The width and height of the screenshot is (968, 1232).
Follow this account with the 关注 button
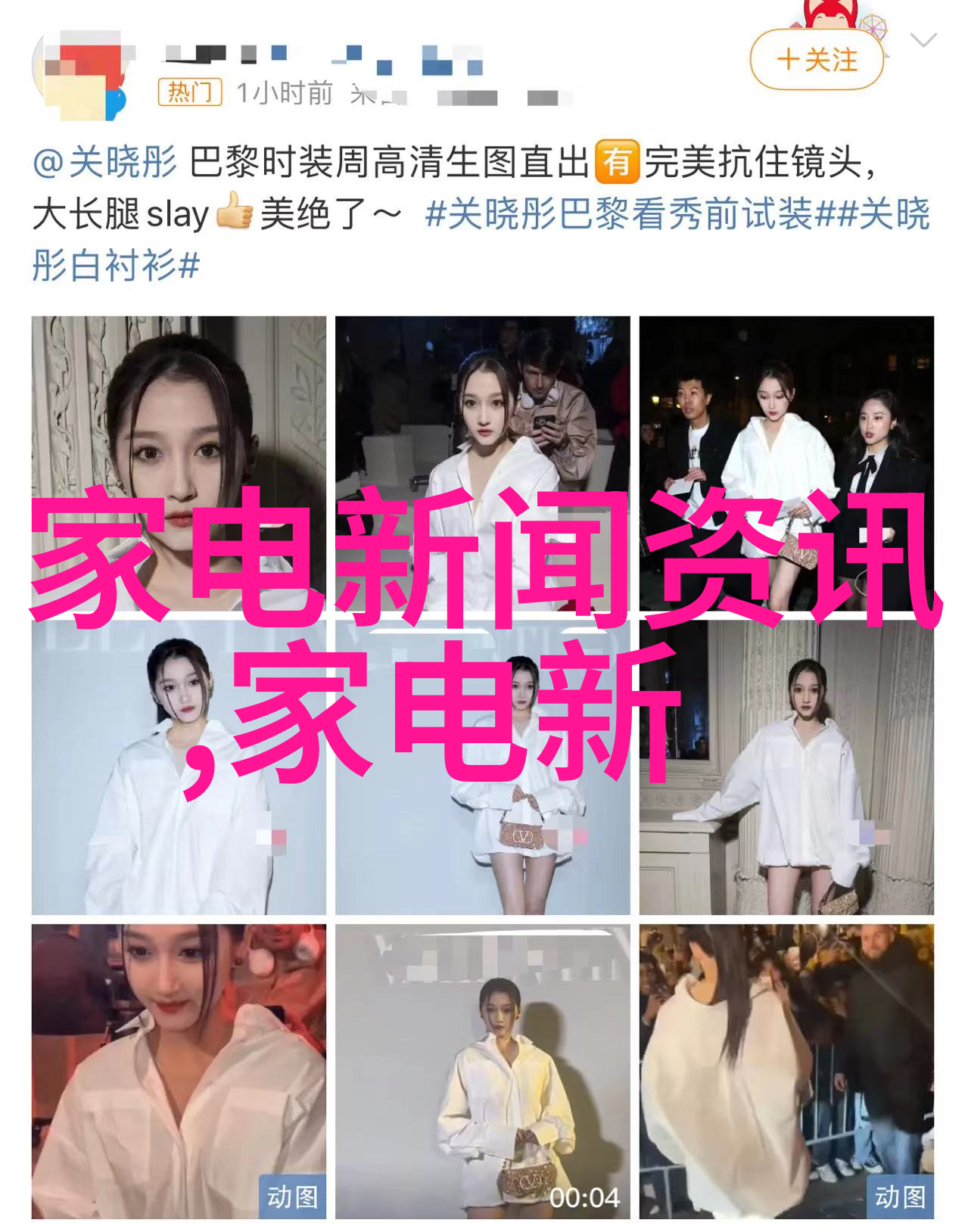tap(817, 60)
